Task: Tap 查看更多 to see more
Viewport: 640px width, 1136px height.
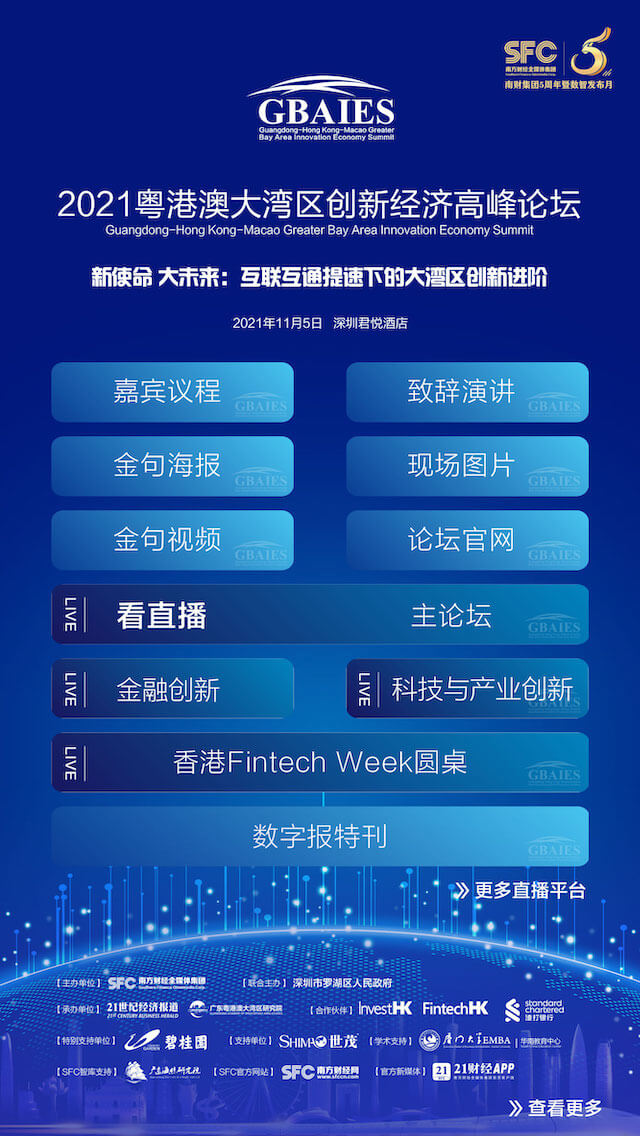Action: [x=556, y=1108]
